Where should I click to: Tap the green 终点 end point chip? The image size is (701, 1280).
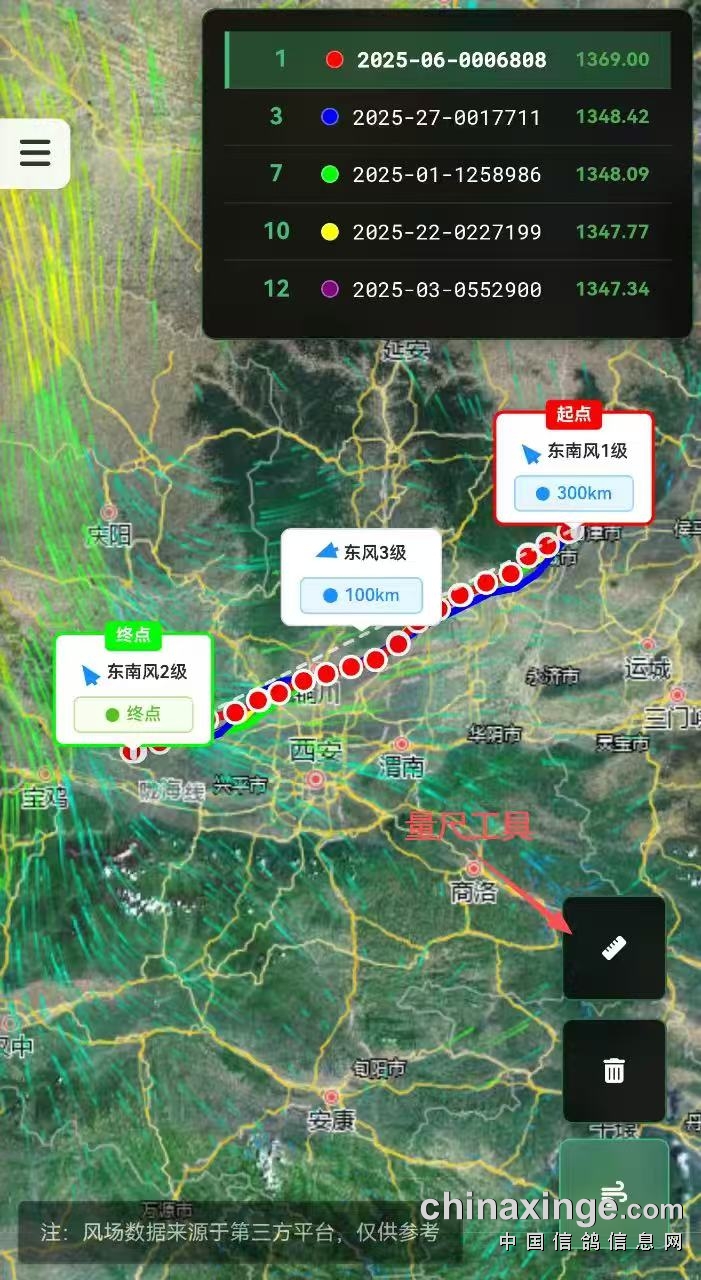pos(133,714)
